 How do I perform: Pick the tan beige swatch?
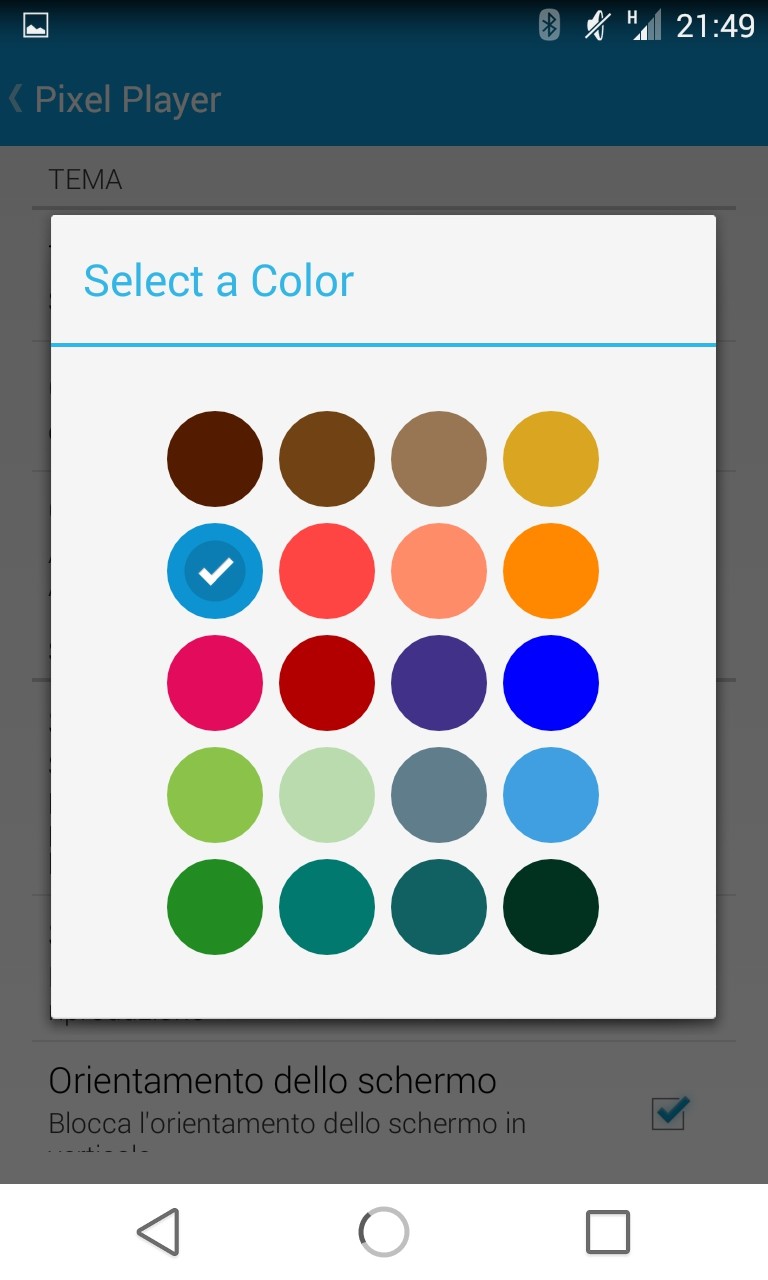coord(439,459)
